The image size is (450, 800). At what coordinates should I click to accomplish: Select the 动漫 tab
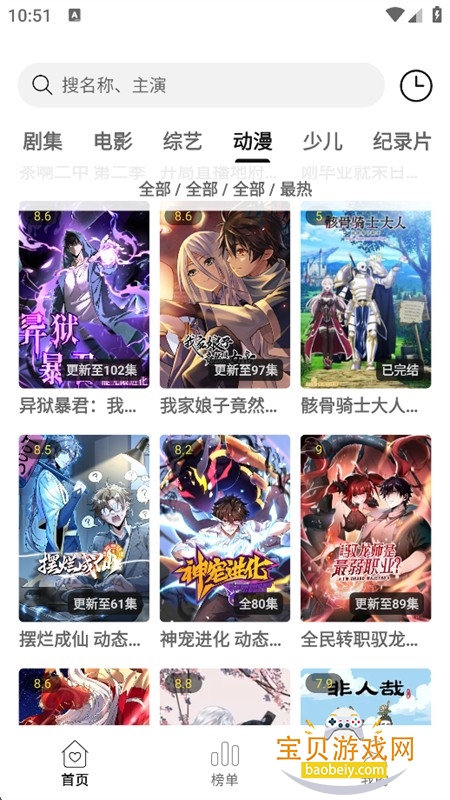click(253, 141)
